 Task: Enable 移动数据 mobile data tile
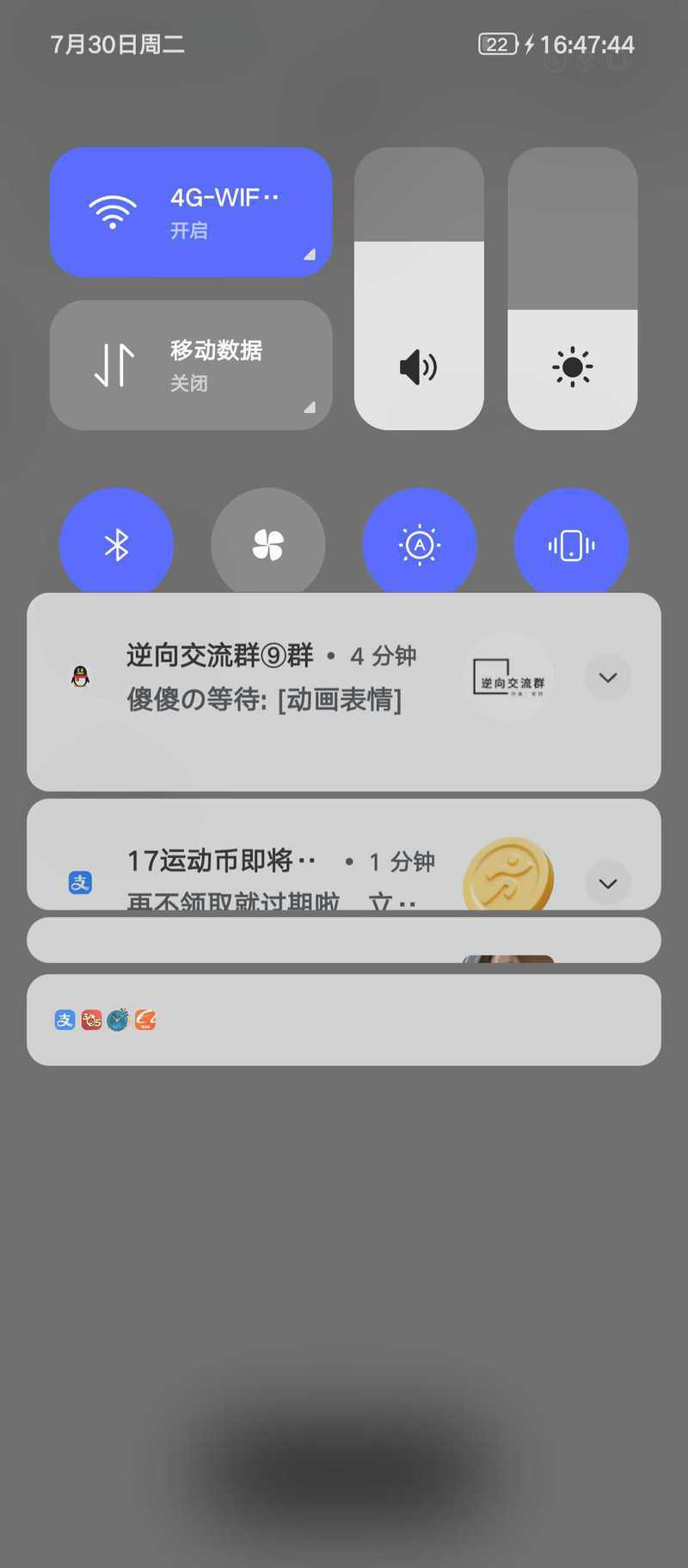[191, 365]
